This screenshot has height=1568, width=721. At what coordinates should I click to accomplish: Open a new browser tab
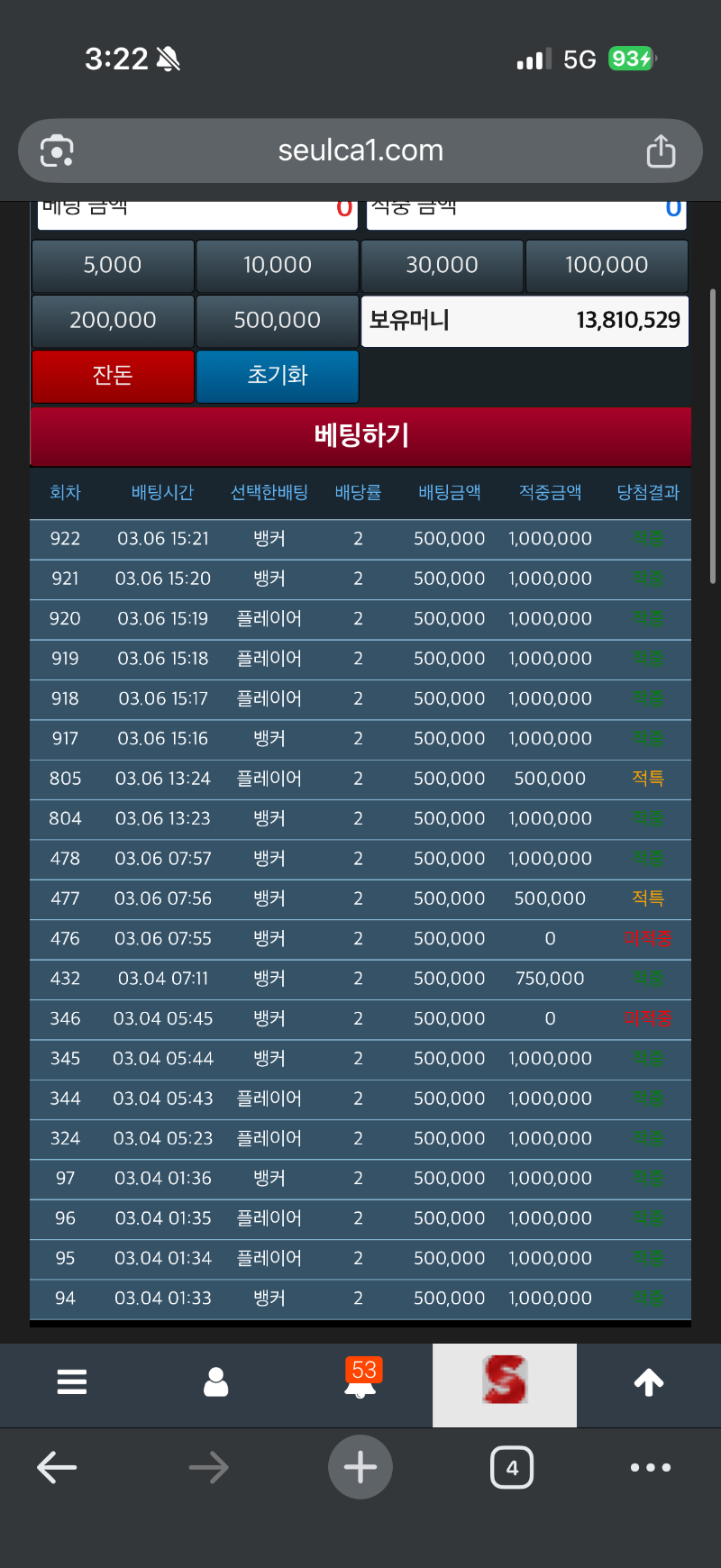coord(360,1467)
